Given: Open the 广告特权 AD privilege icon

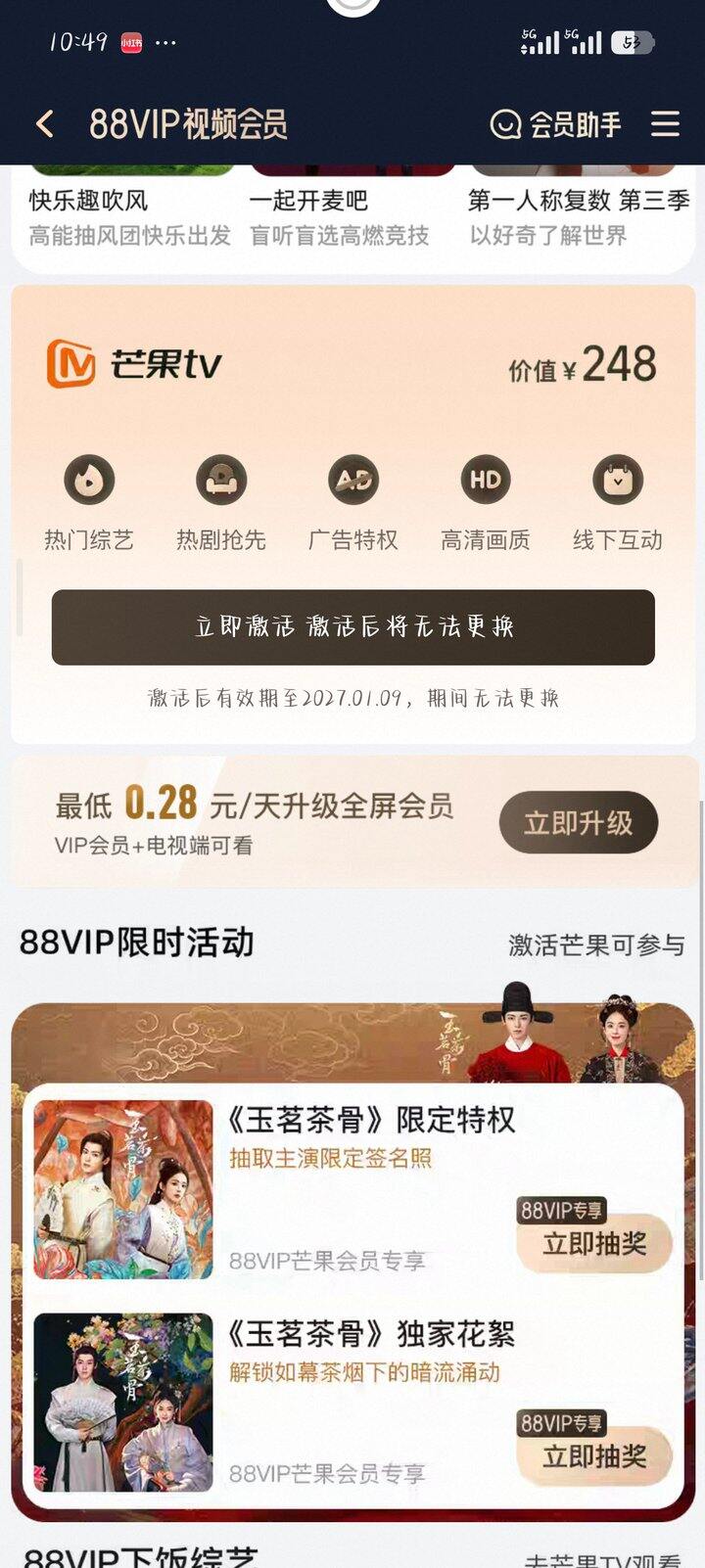Looking at the screenshot, I should coord(352,482).
